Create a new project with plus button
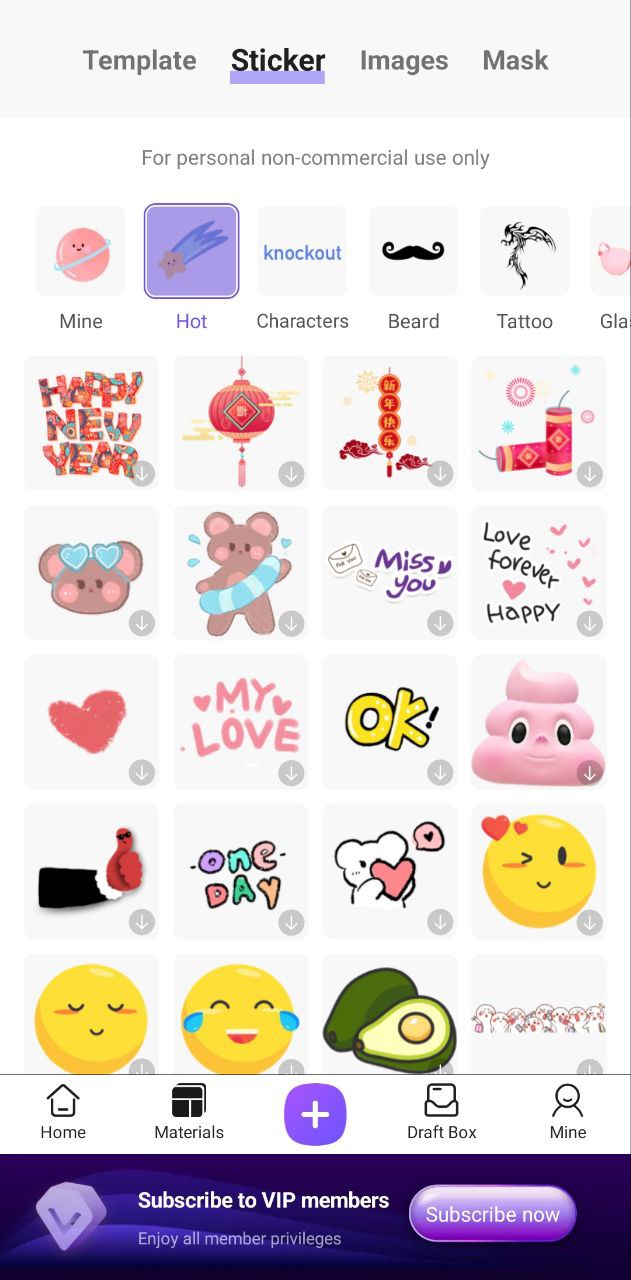Screen dimensions: 631x1280 coord(315,1114)
